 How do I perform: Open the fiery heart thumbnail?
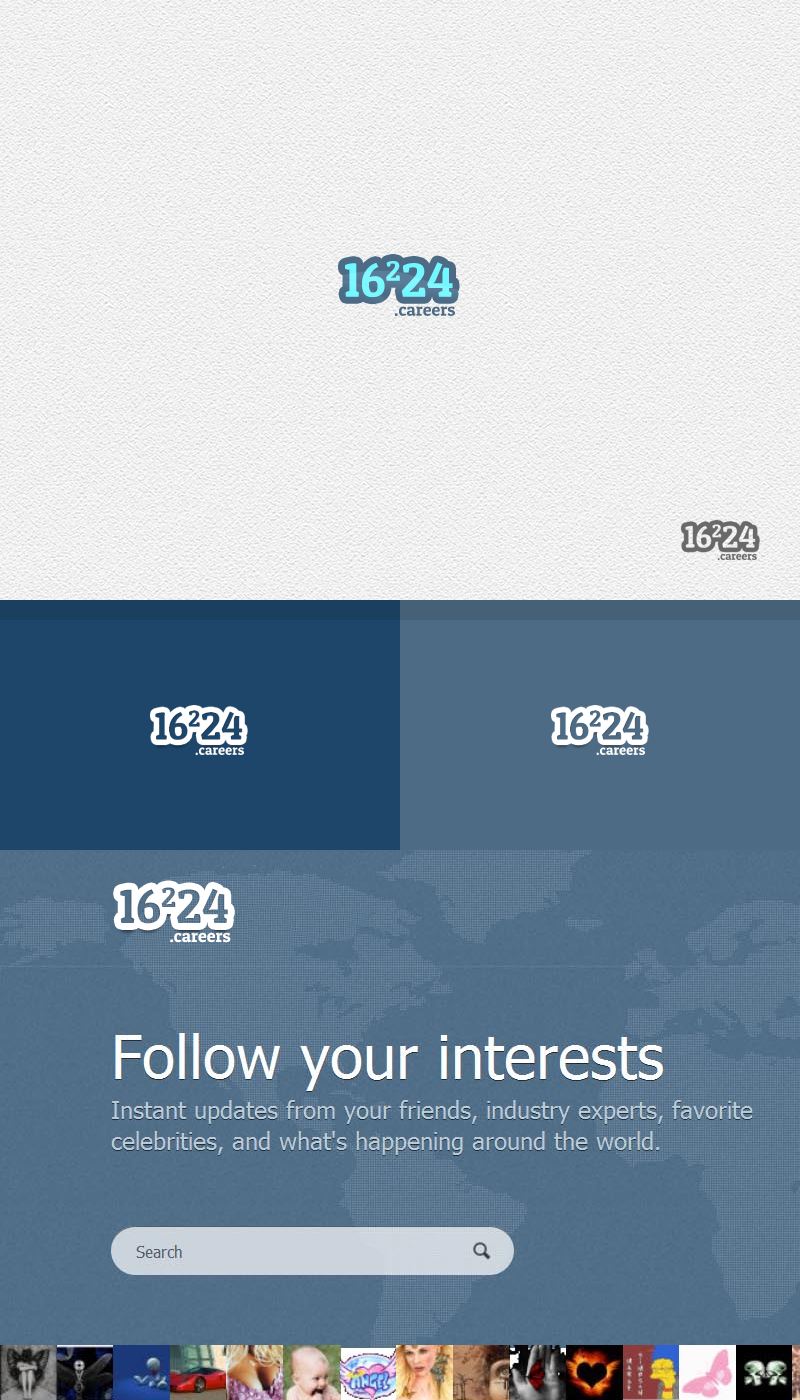click(x=595, y=1373)
